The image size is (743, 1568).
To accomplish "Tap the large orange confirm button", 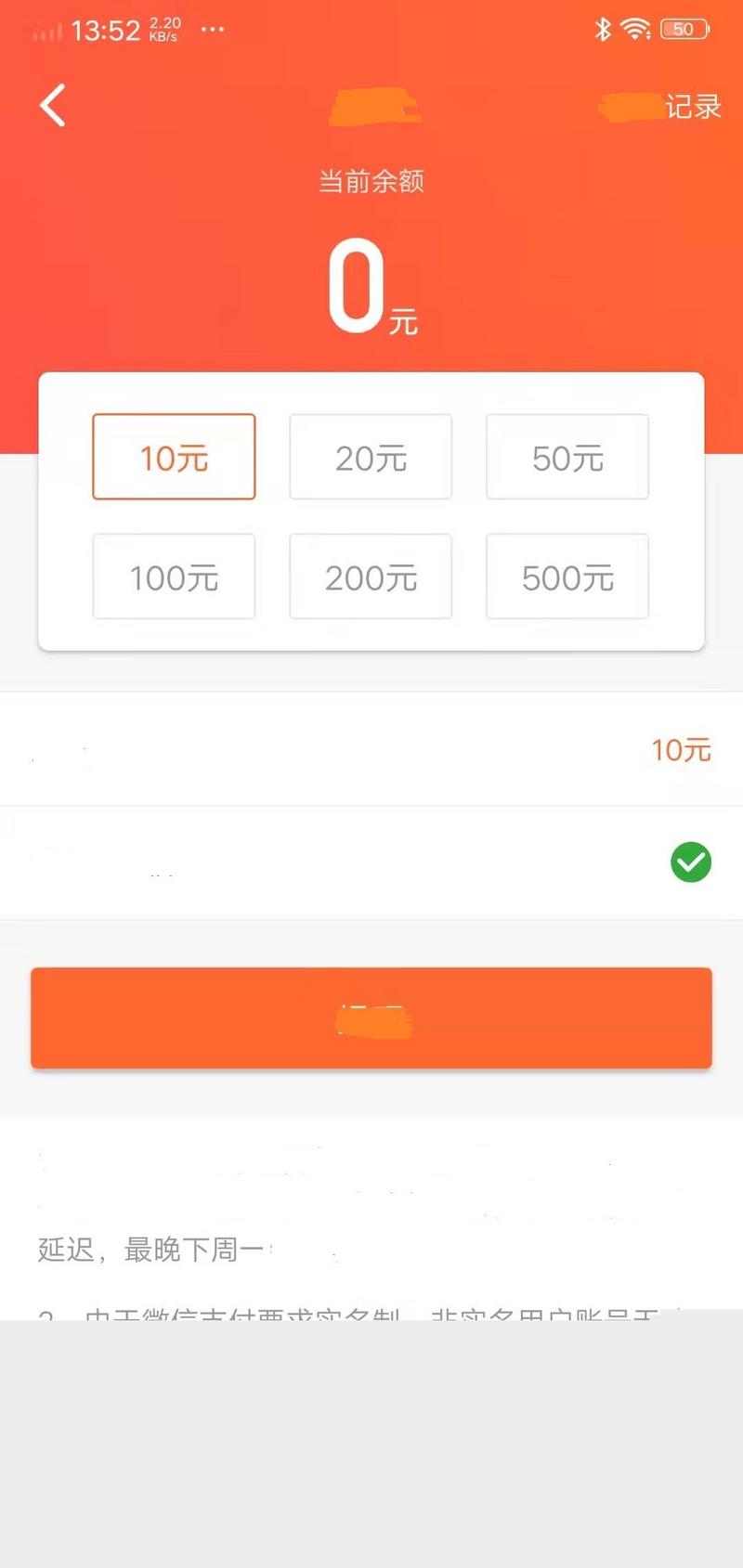I will pos(371,1018).
